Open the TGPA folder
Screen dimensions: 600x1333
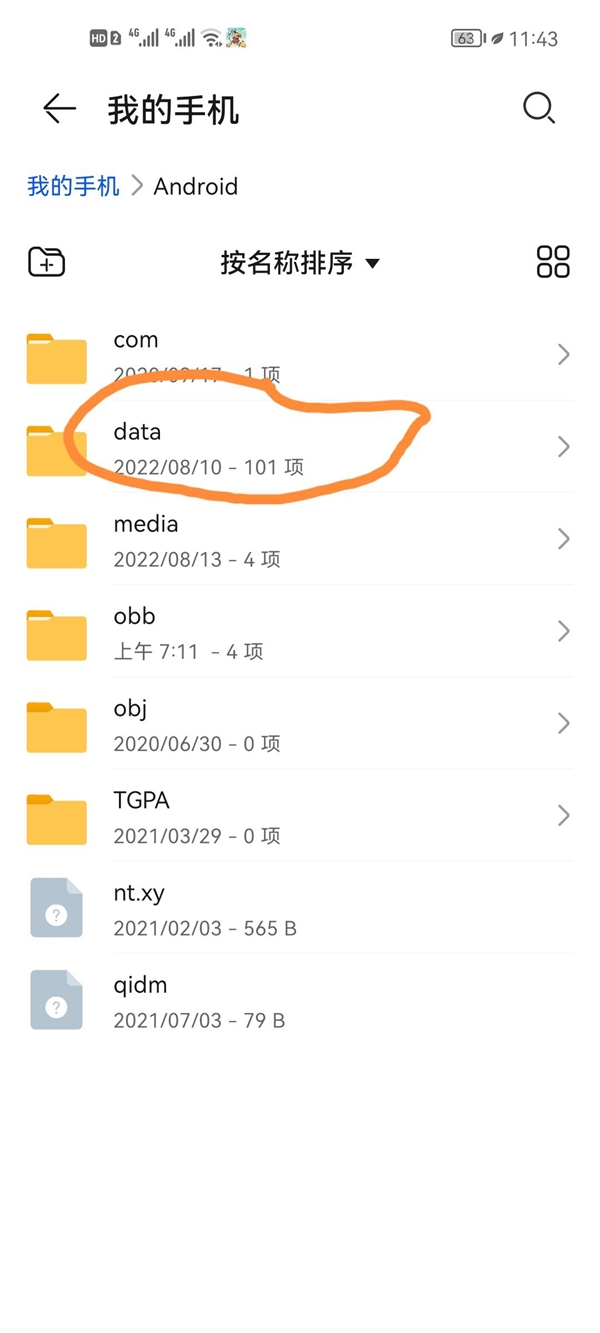pos(300,816)
